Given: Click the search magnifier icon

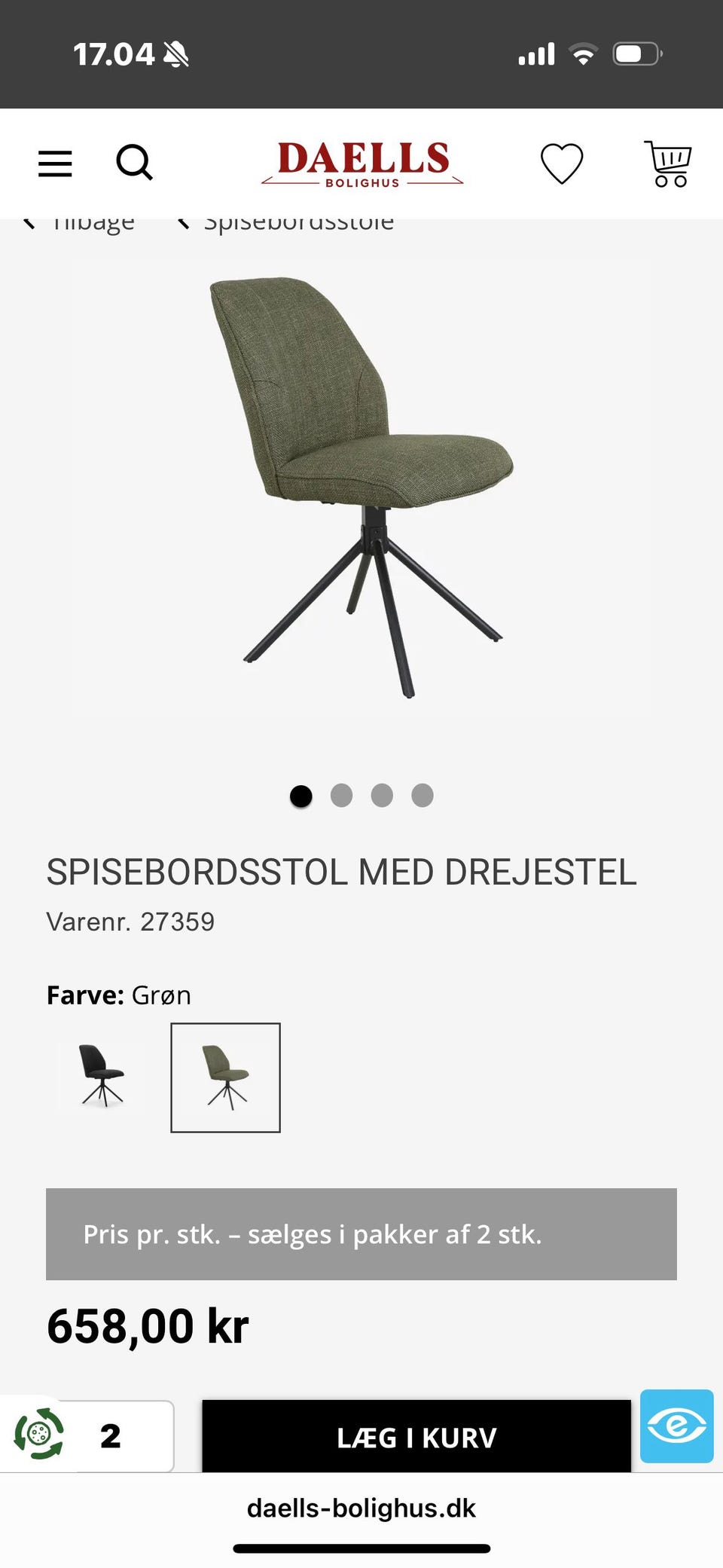Looking at the screenshot, I should (136, 164).
